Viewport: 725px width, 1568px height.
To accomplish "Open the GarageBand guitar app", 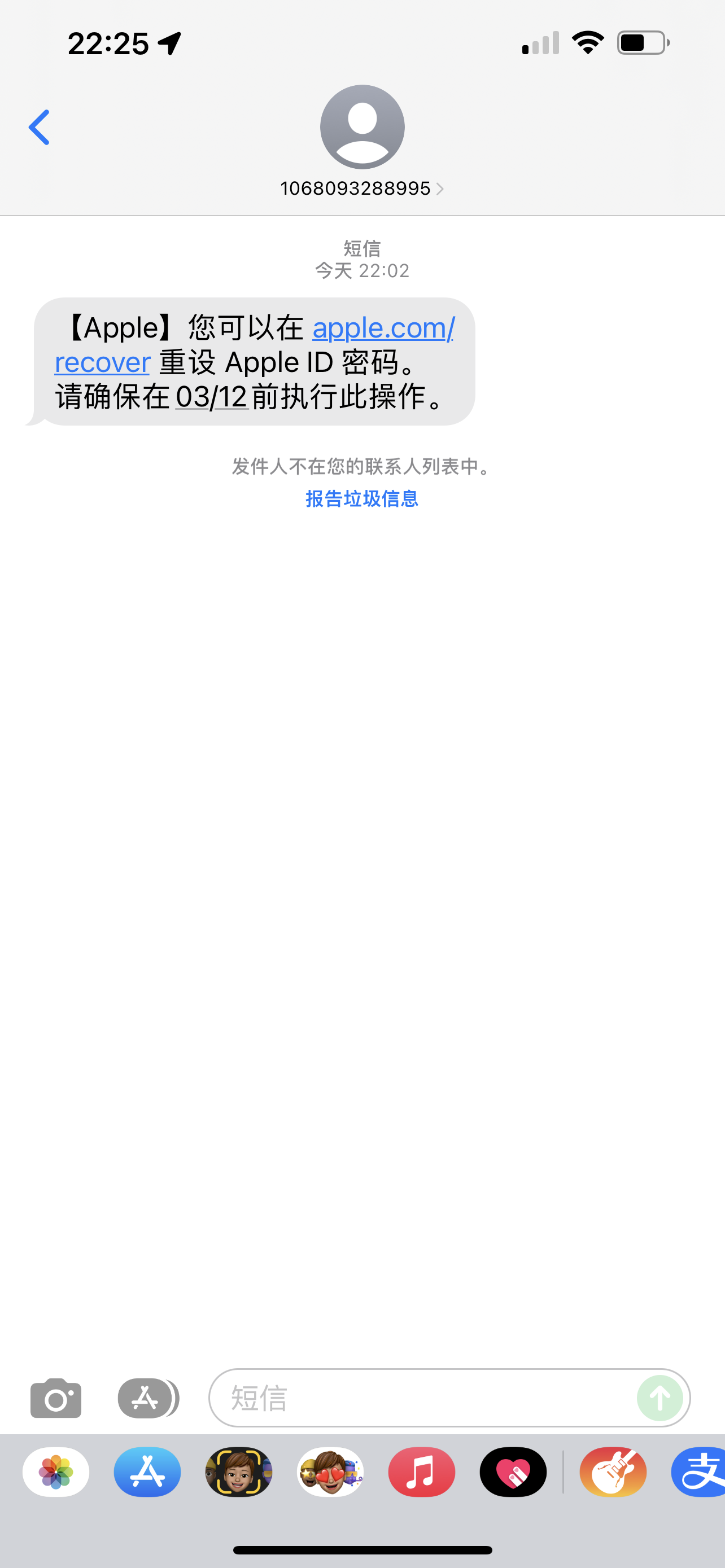I will [613, 1472].
